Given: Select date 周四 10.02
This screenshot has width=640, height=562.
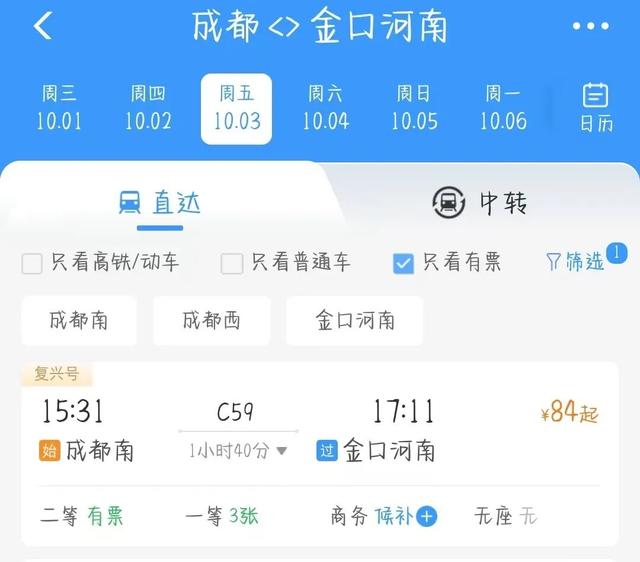Looking at the screenshot, I should (148, 108).
